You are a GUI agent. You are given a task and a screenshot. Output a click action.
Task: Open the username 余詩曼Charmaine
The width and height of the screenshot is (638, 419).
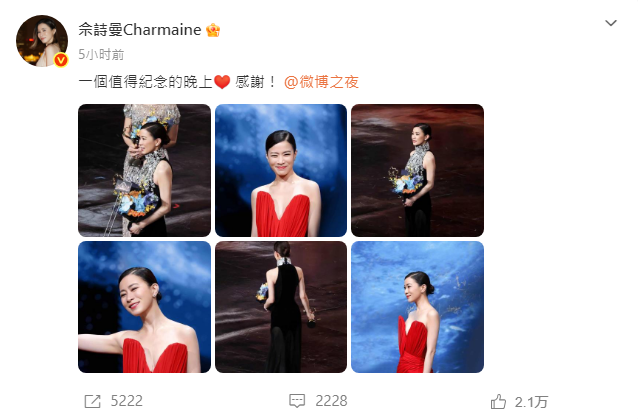tap(139, 30)
